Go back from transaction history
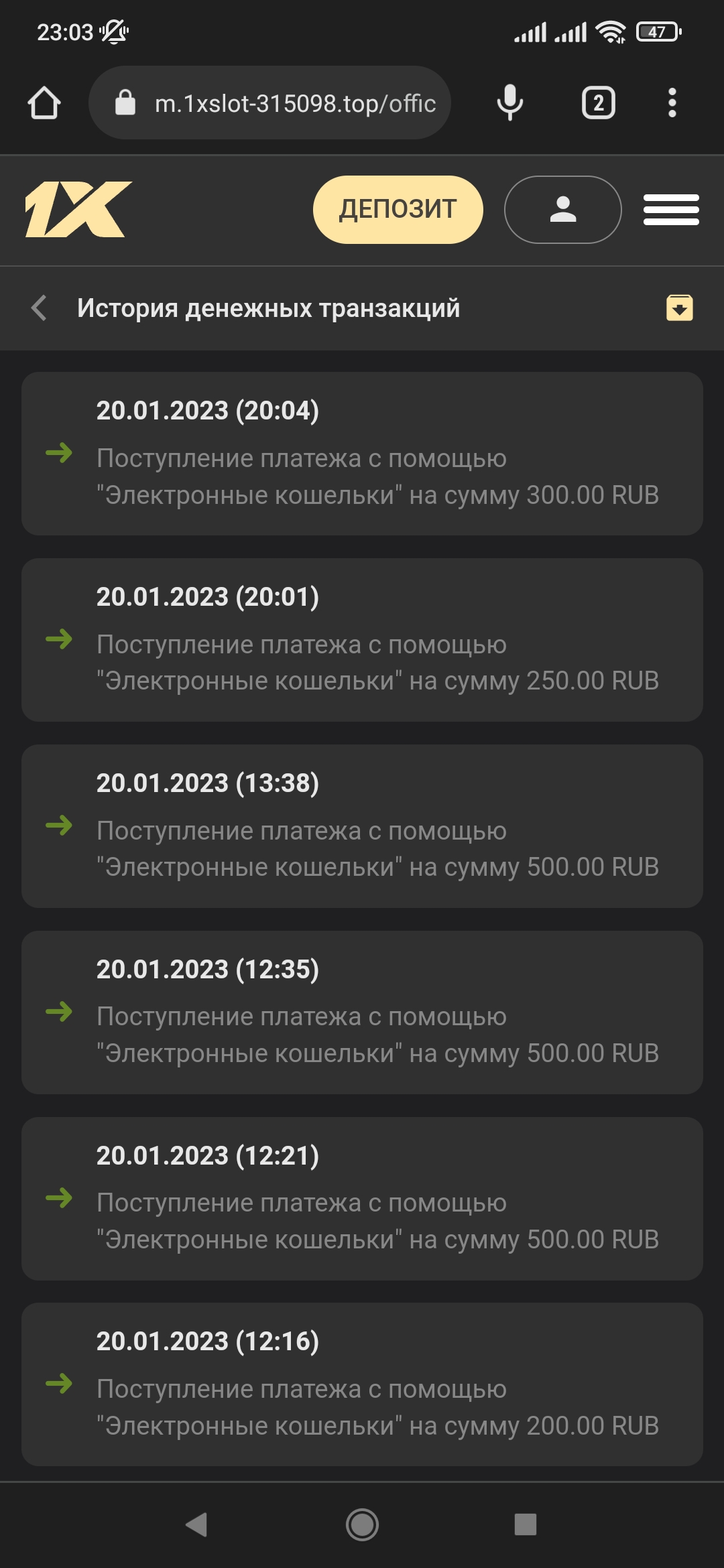Screen dimensions: 724x1568 [x=40, y=308]
